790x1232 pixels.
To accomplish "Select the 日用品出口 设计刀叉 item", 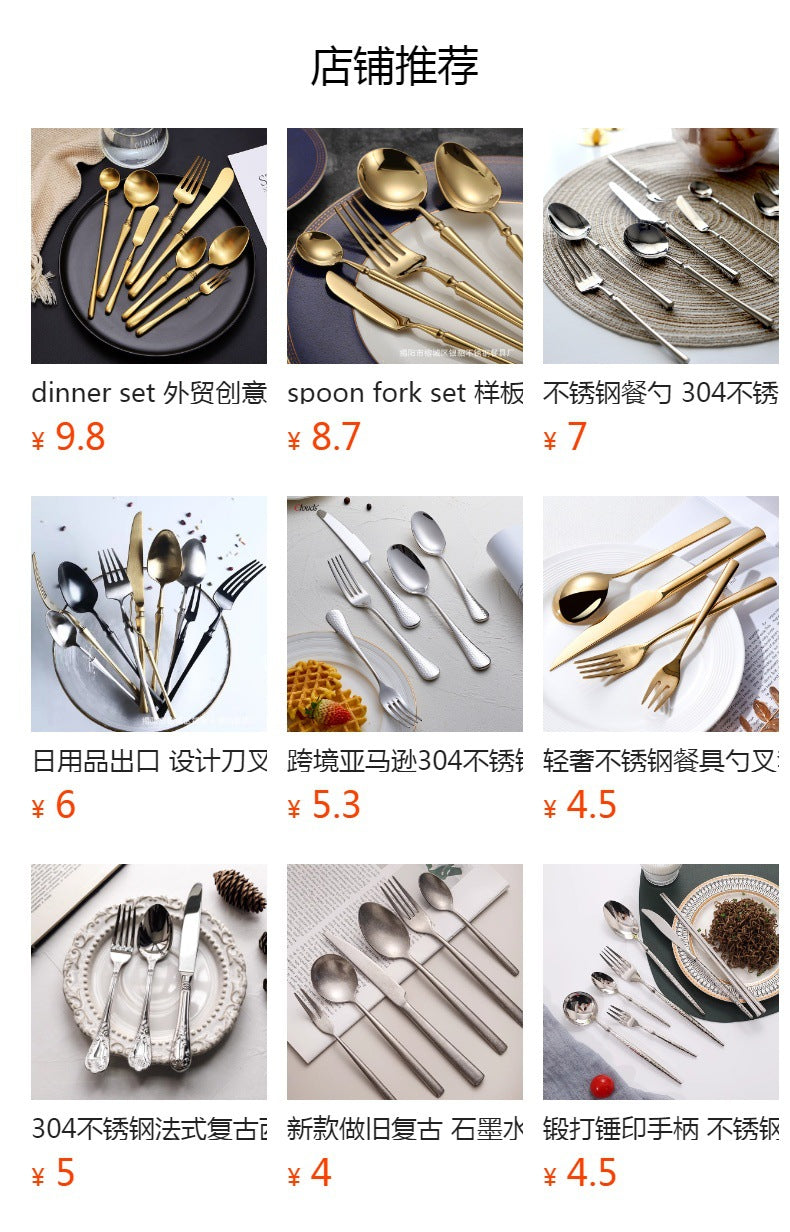I will click(149, 614).
